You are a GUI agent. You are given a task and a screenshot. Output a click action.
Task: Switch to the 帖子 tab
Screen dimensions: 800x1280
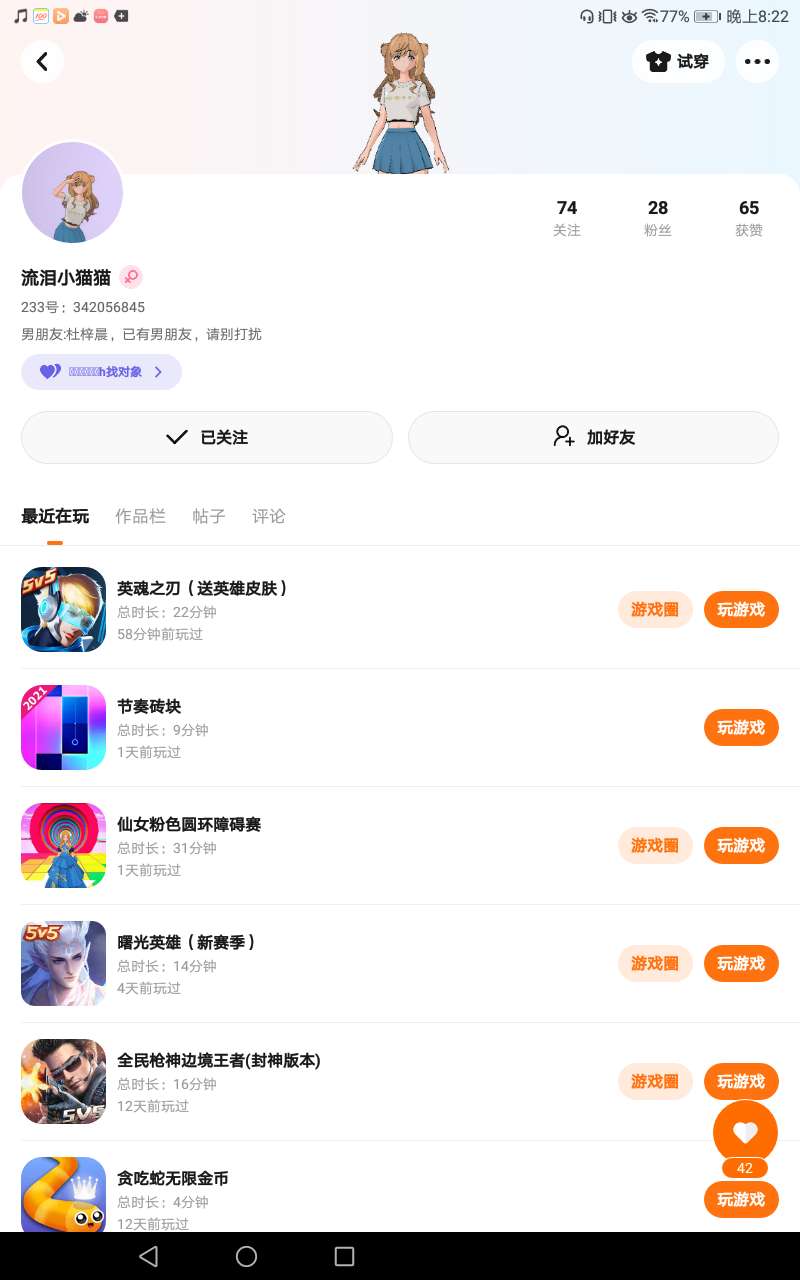click(209, 516)
